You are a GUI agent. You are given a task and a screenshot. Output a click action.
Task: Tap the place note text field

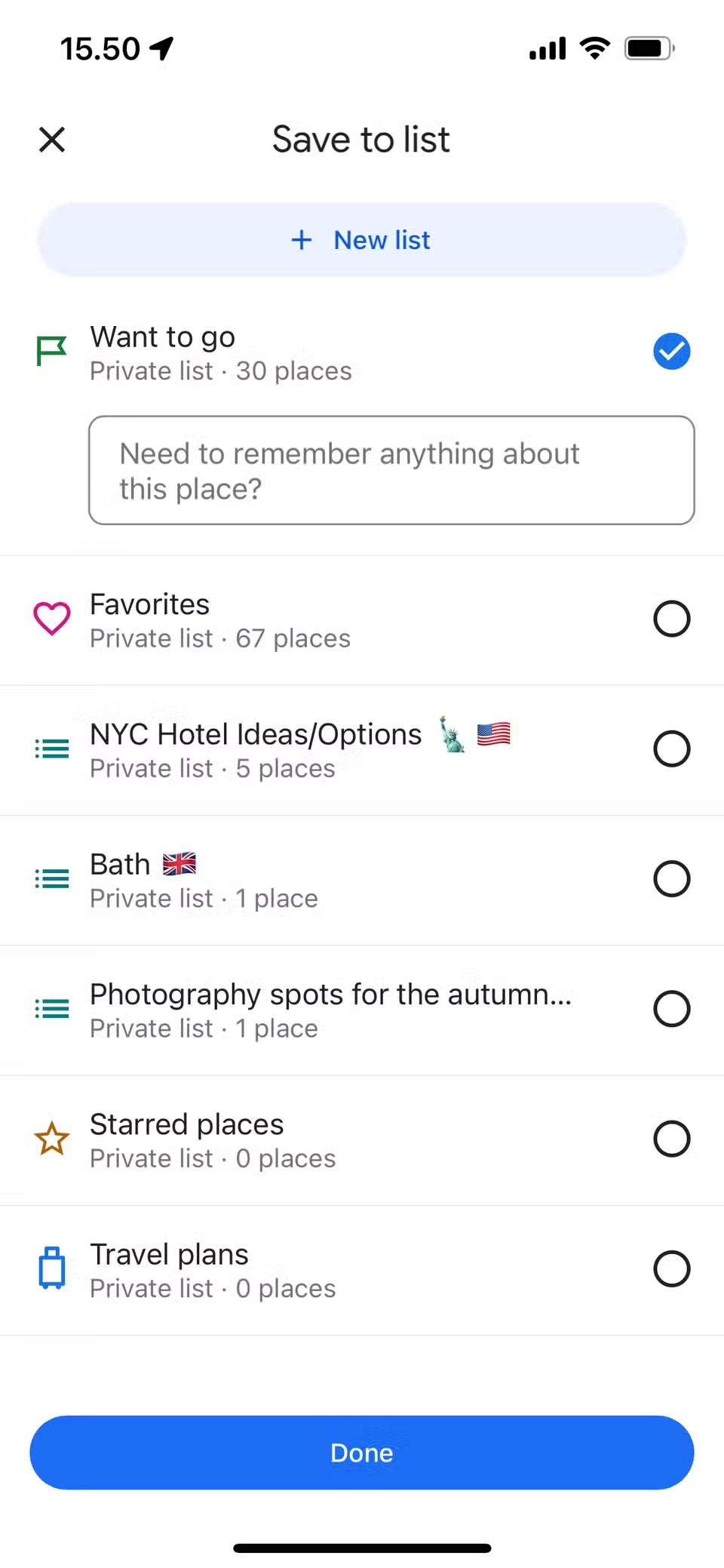tap(391, 469)
